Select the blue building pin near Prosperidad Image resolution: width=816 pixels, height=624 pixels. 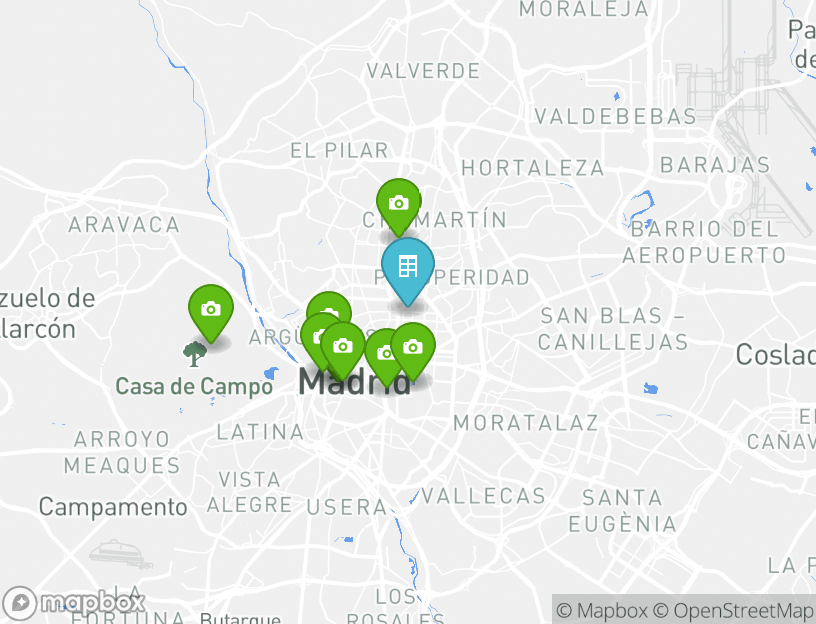click(x=407, y=267)
